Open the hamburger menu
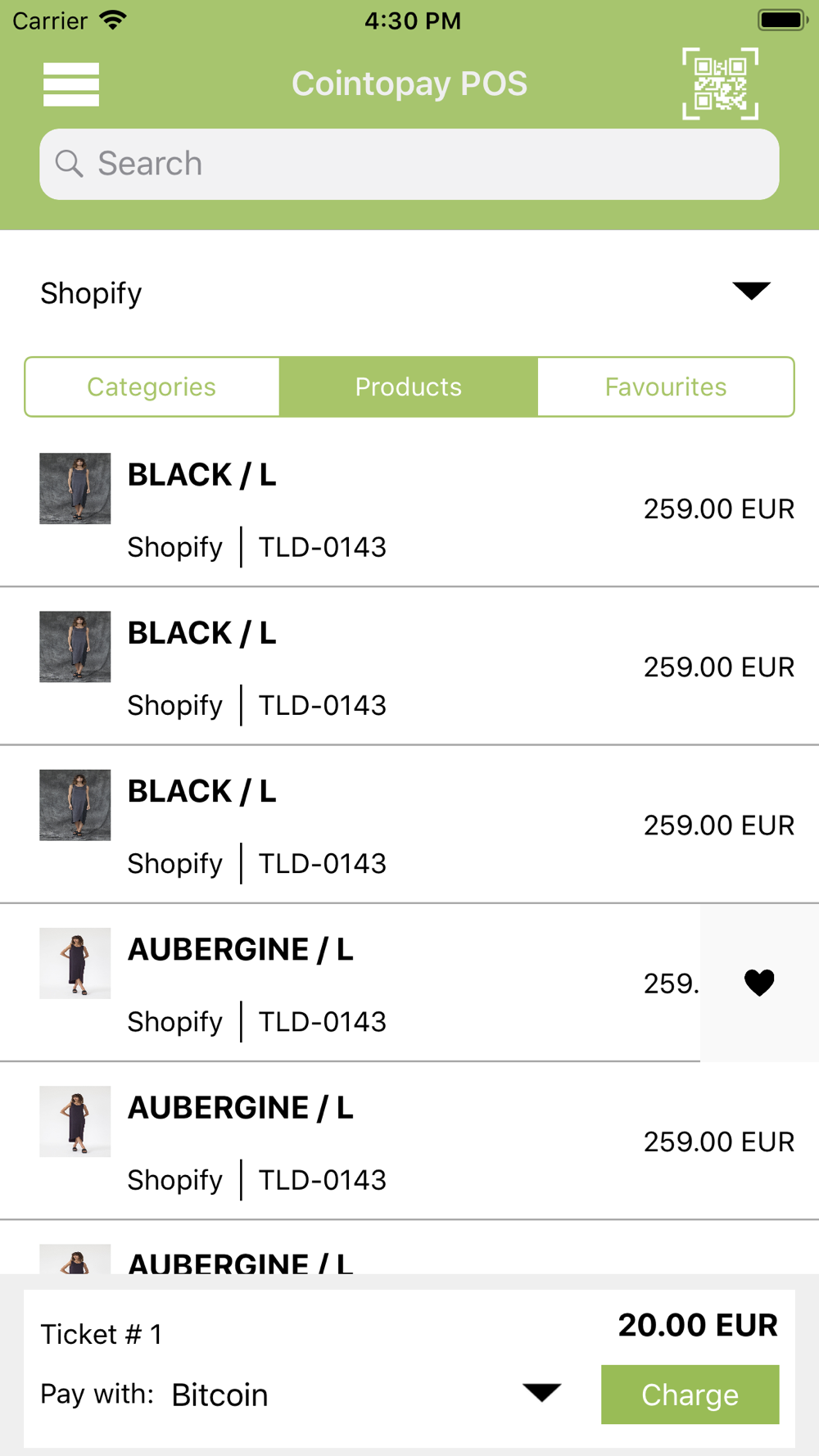 pyautogui.click(x=71, y=84)
